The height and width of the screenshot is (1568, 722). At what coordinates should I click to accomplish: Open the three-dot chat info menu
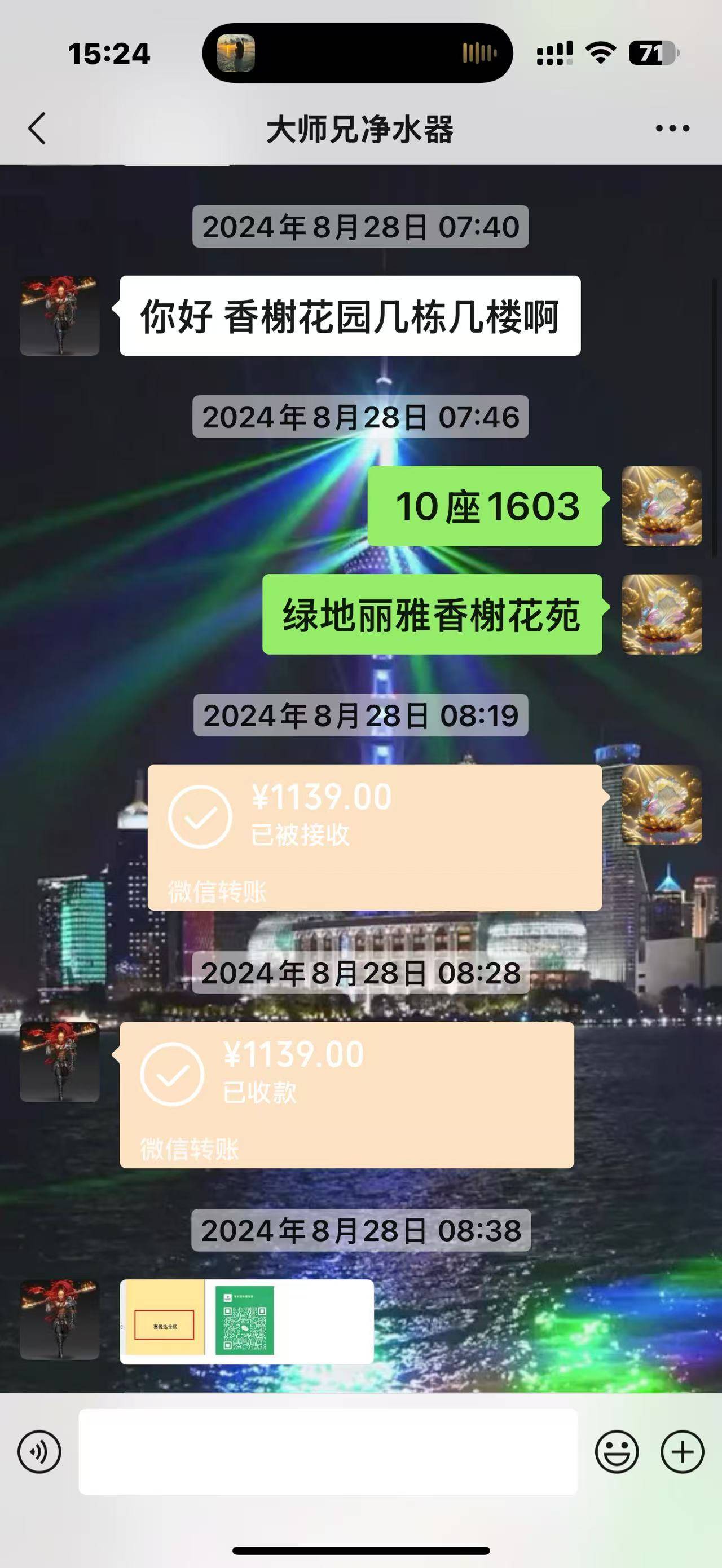[672, 129]
